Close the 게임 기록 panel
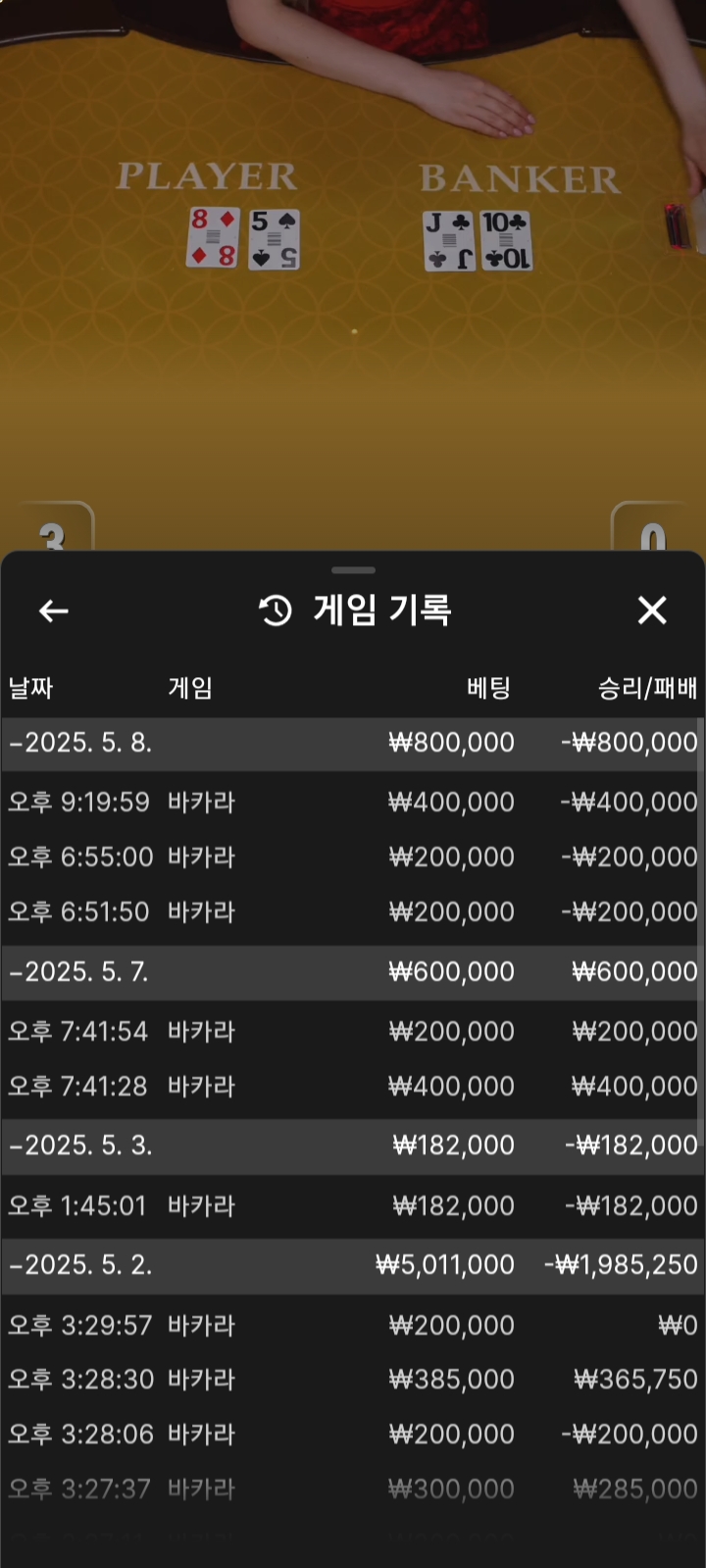 click(x=652, y=611)
